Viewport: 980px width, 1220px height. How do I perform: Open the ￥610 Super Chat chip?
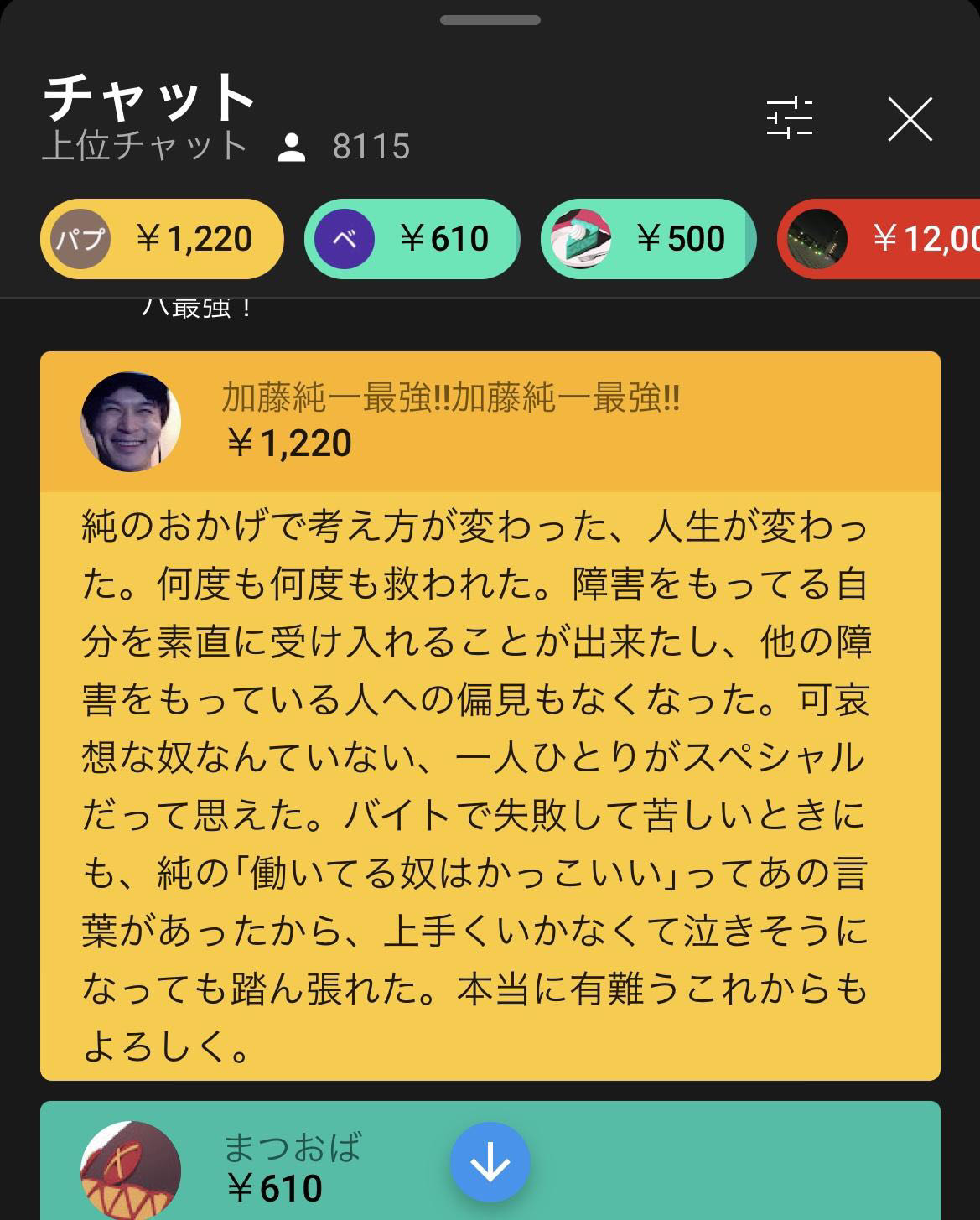(x=412, y=239)
